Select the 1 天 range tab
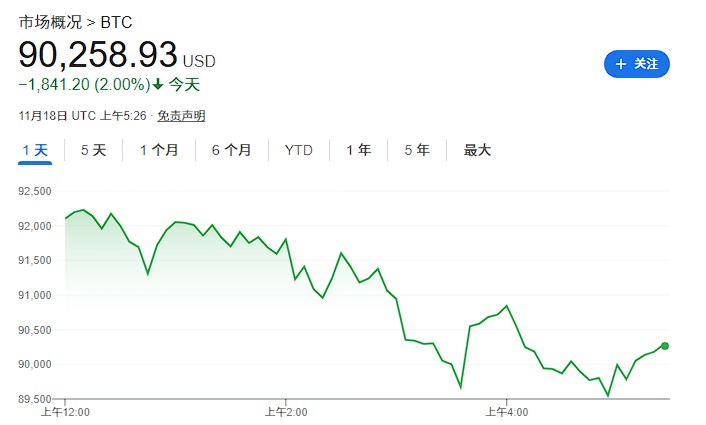 click(35, 151)
